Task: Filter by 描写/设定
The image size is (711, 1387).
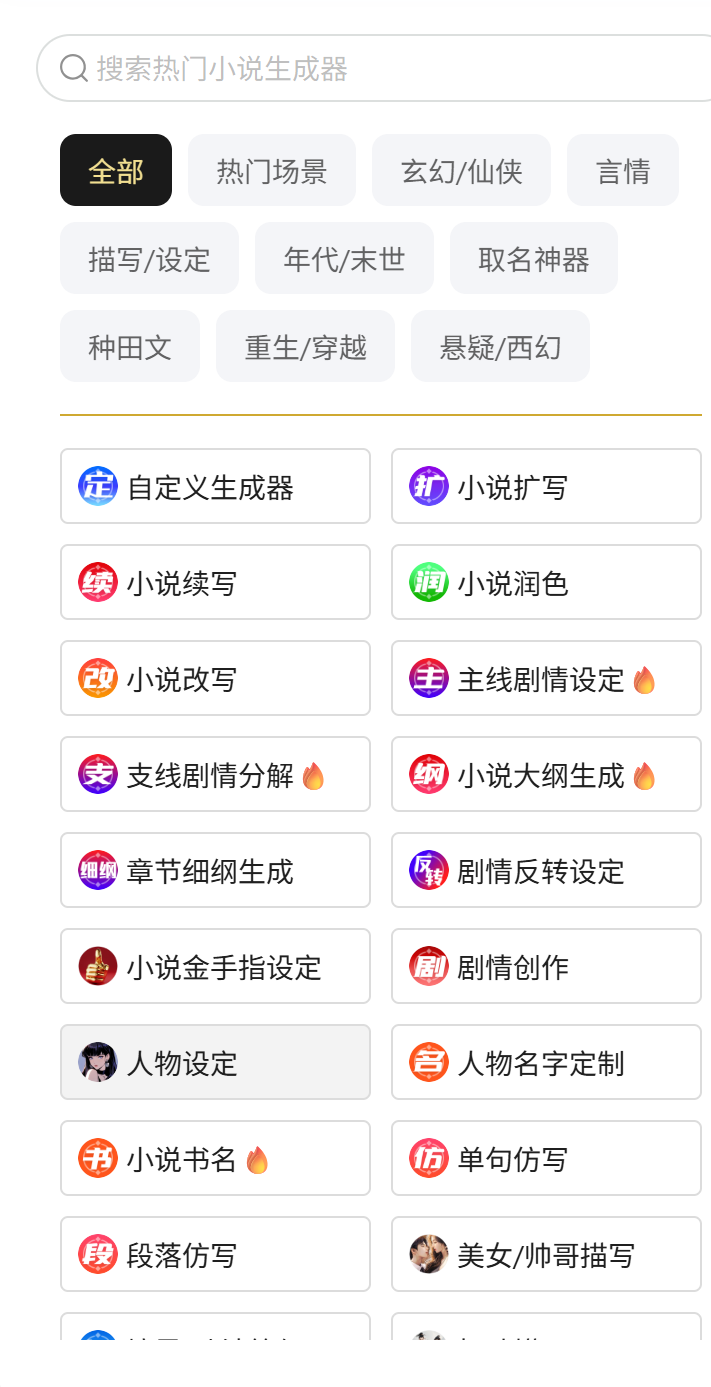Action: (x=149, y=258)
